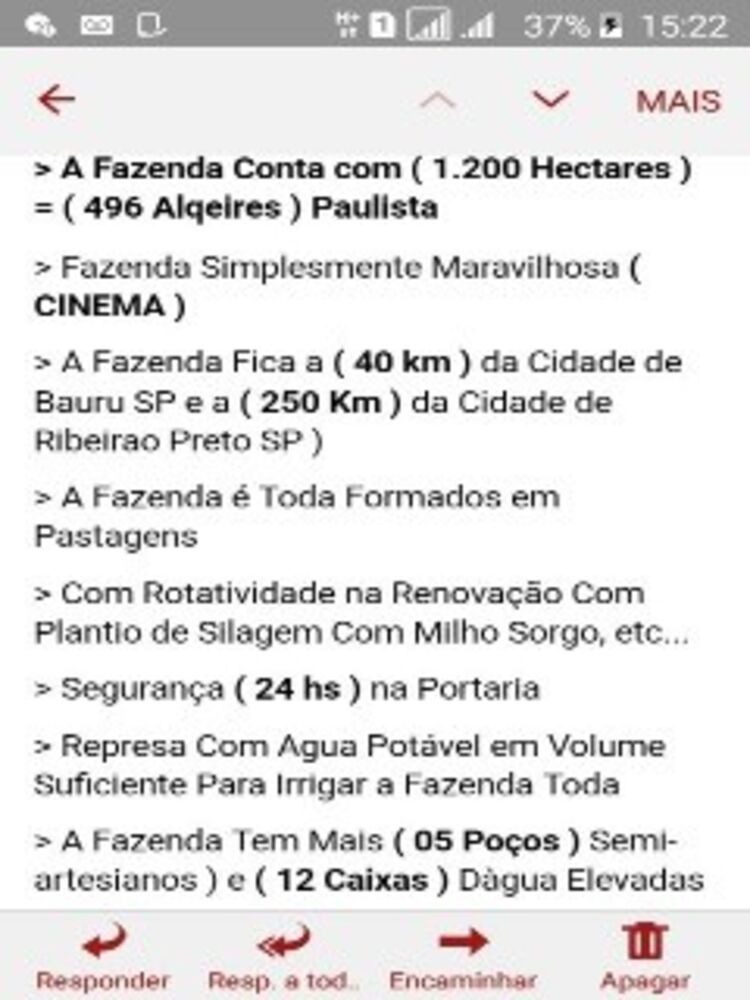Reply to all recipients

click(282, 956)
